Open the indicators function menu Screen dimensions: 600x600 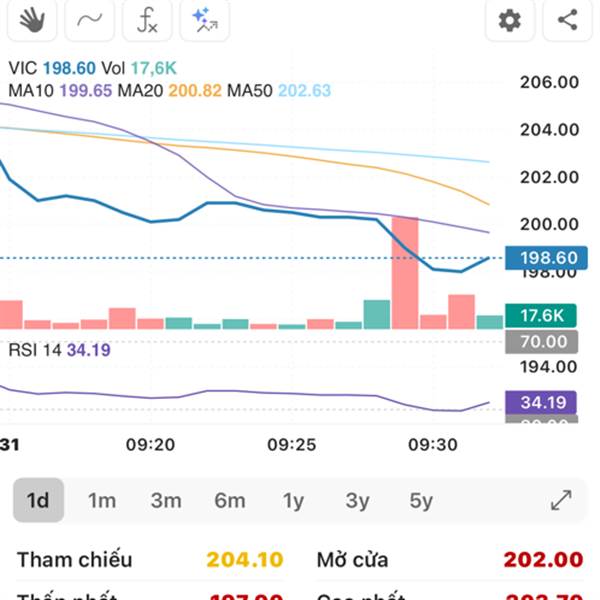[147, 21]
